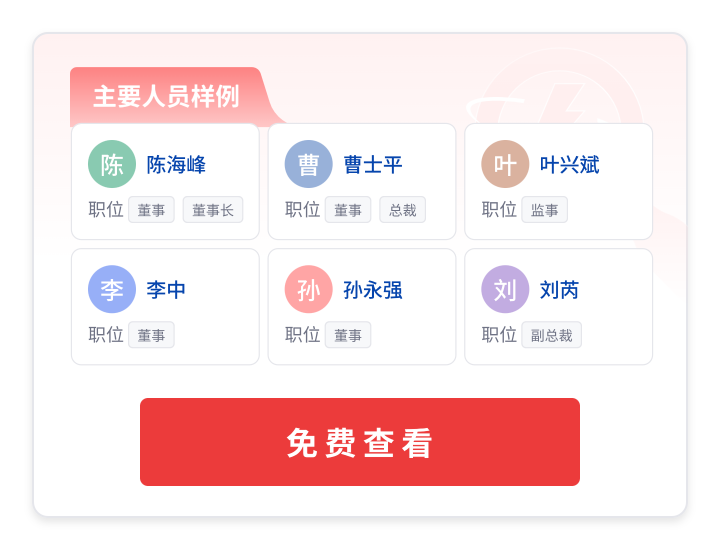Tap the 免费查看 button
Screen dimensions: 720x550
[359, 442]
